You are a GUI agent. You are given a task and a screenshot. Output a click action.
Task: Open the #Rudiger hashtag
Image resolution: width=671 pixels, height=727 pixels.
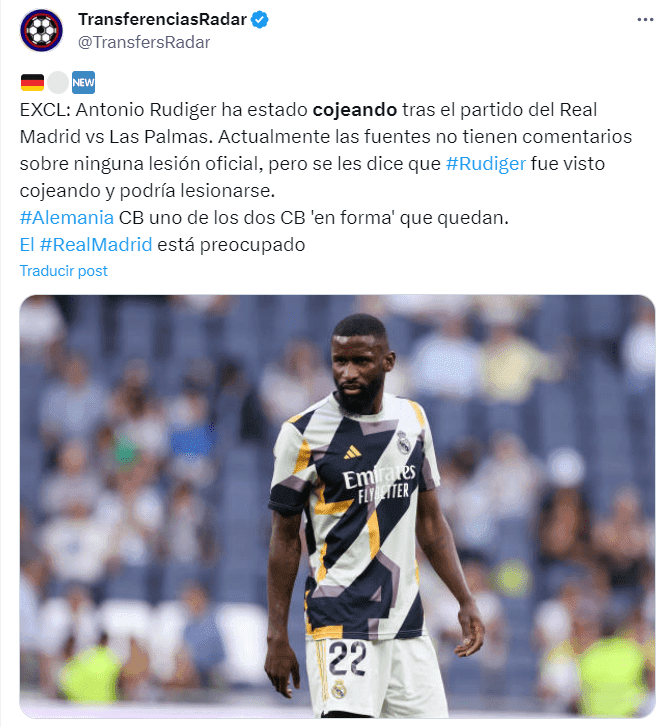(x=485, y=164)
